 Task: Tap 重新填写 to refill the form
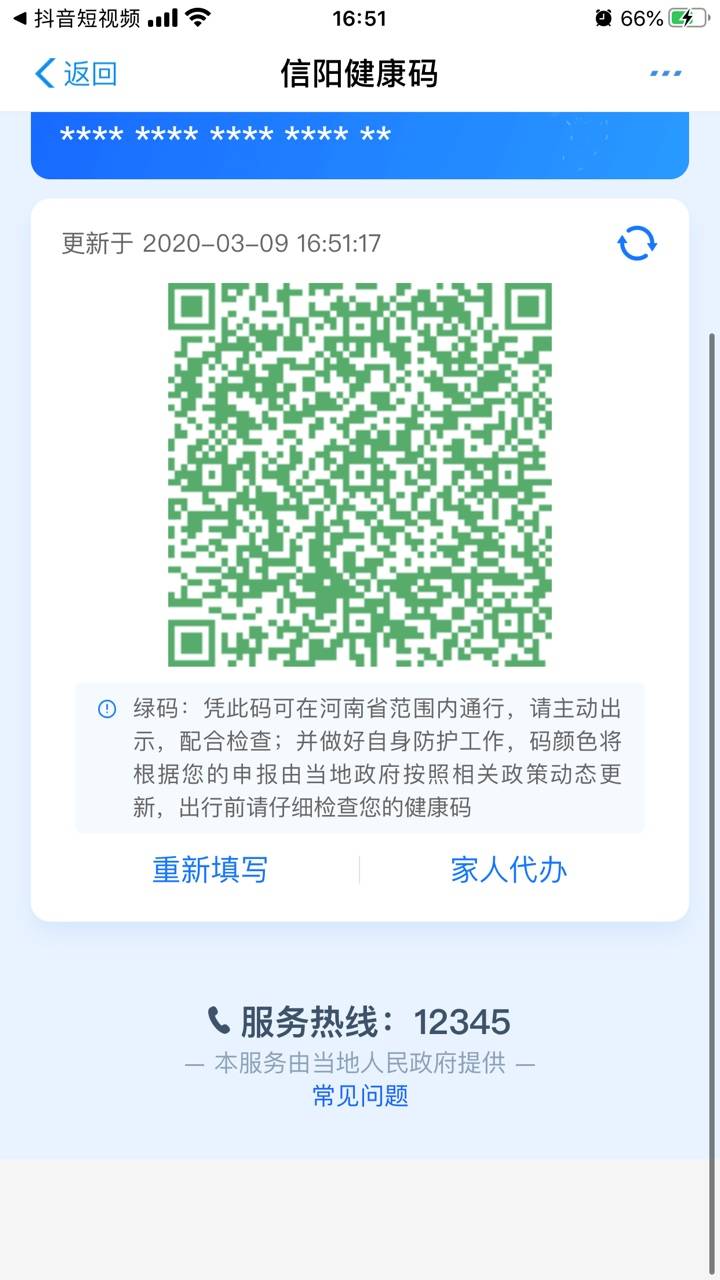coord(210,869)
